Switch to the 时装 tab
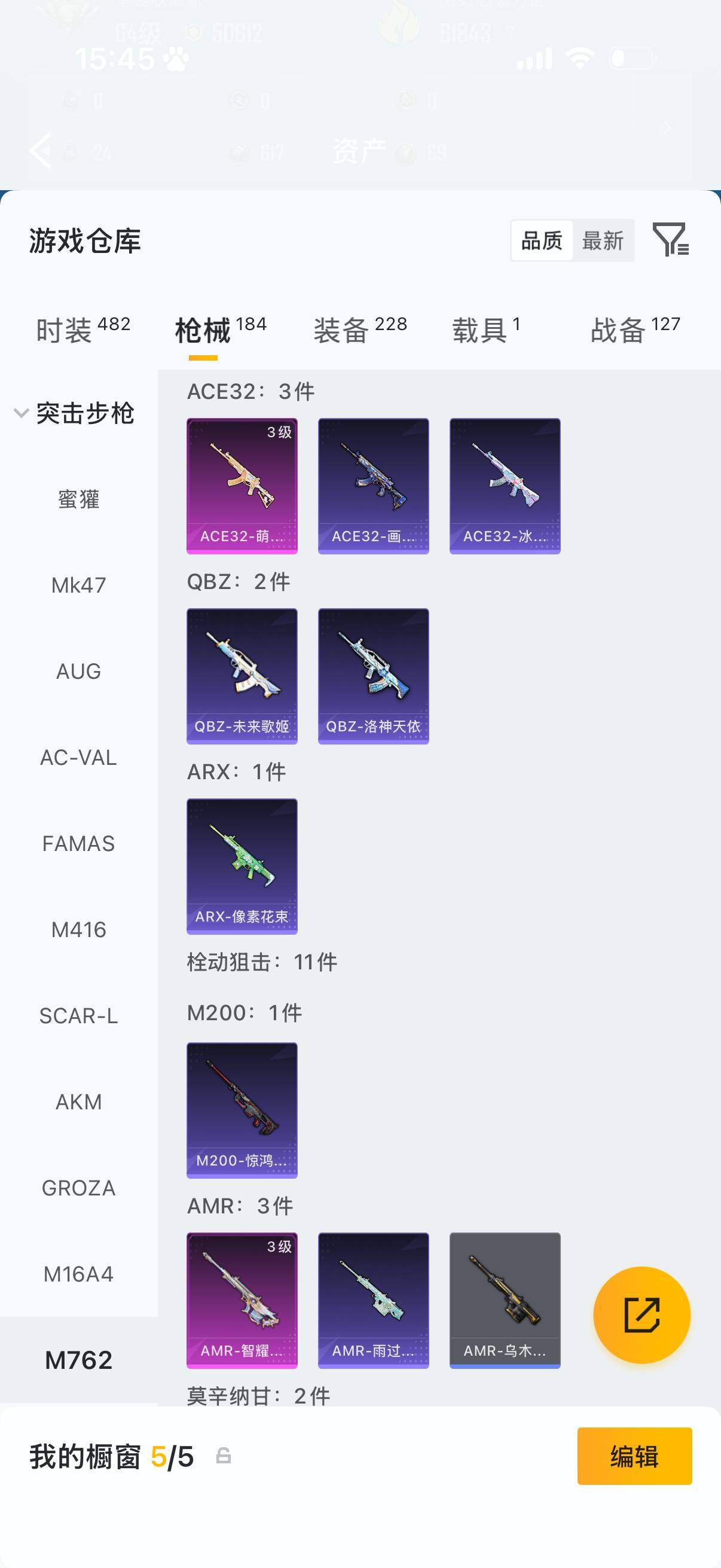 click(83, 330)
